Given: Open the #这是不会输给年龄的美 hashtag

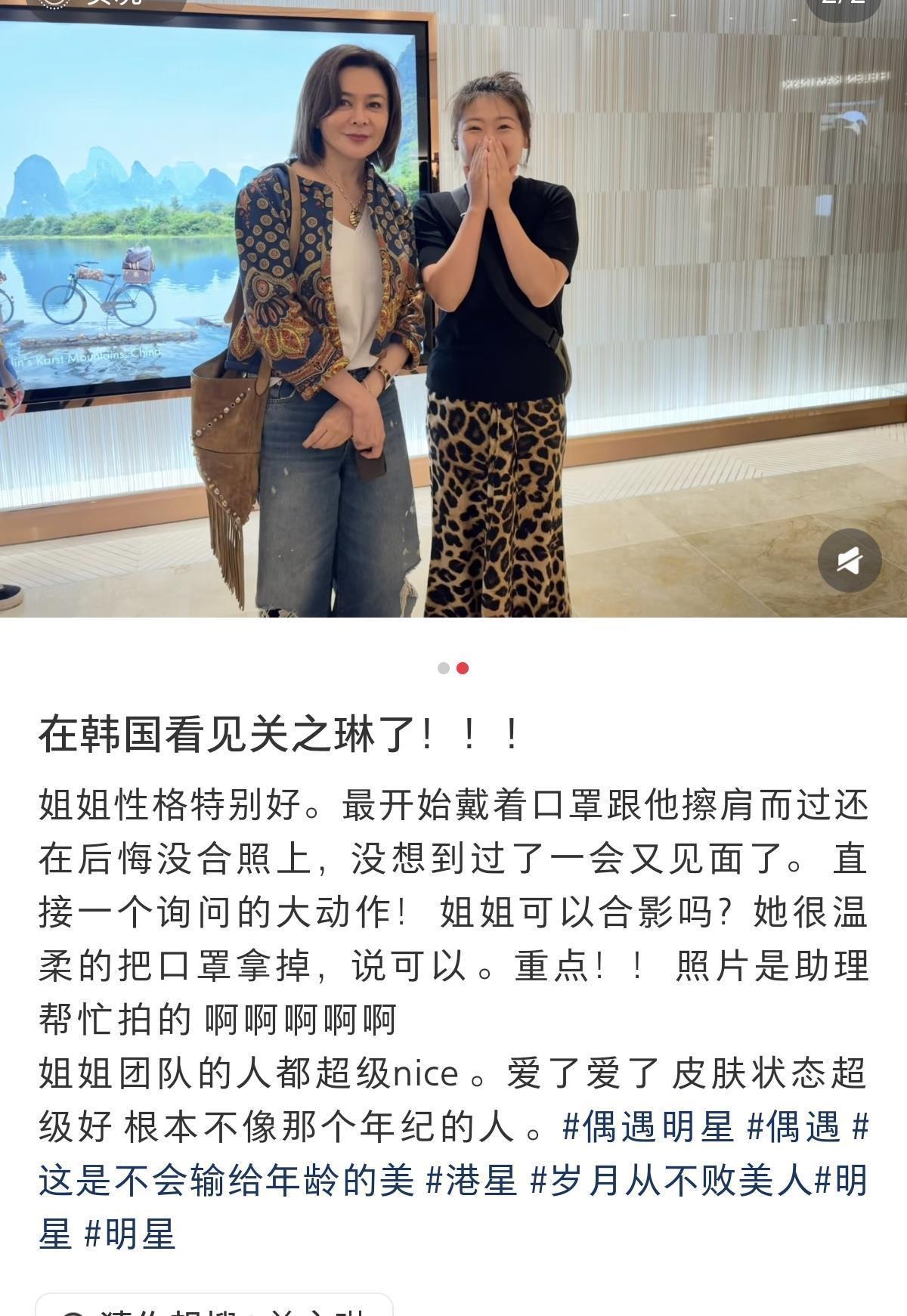Looking at the screenshot, I should pyautogui.click(x=227, y=1180).
